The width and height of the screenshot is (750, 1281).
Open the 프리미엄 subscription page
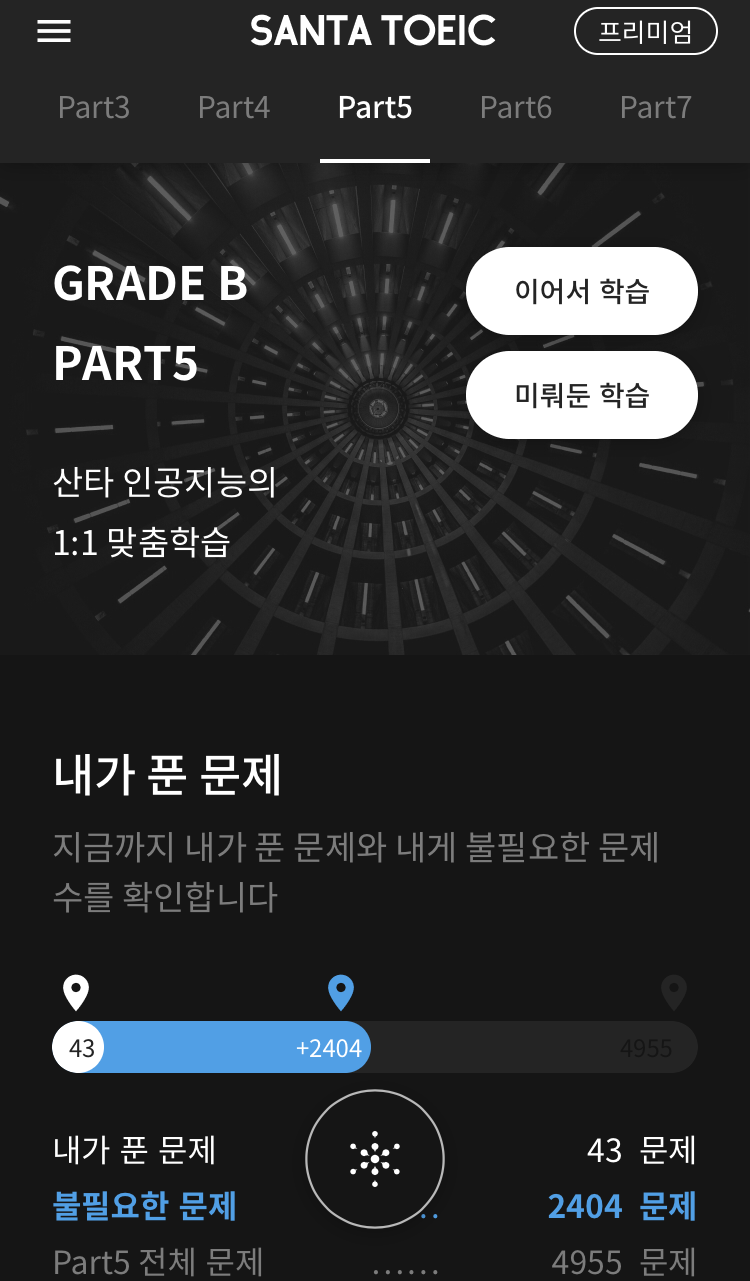coord(645,31)
